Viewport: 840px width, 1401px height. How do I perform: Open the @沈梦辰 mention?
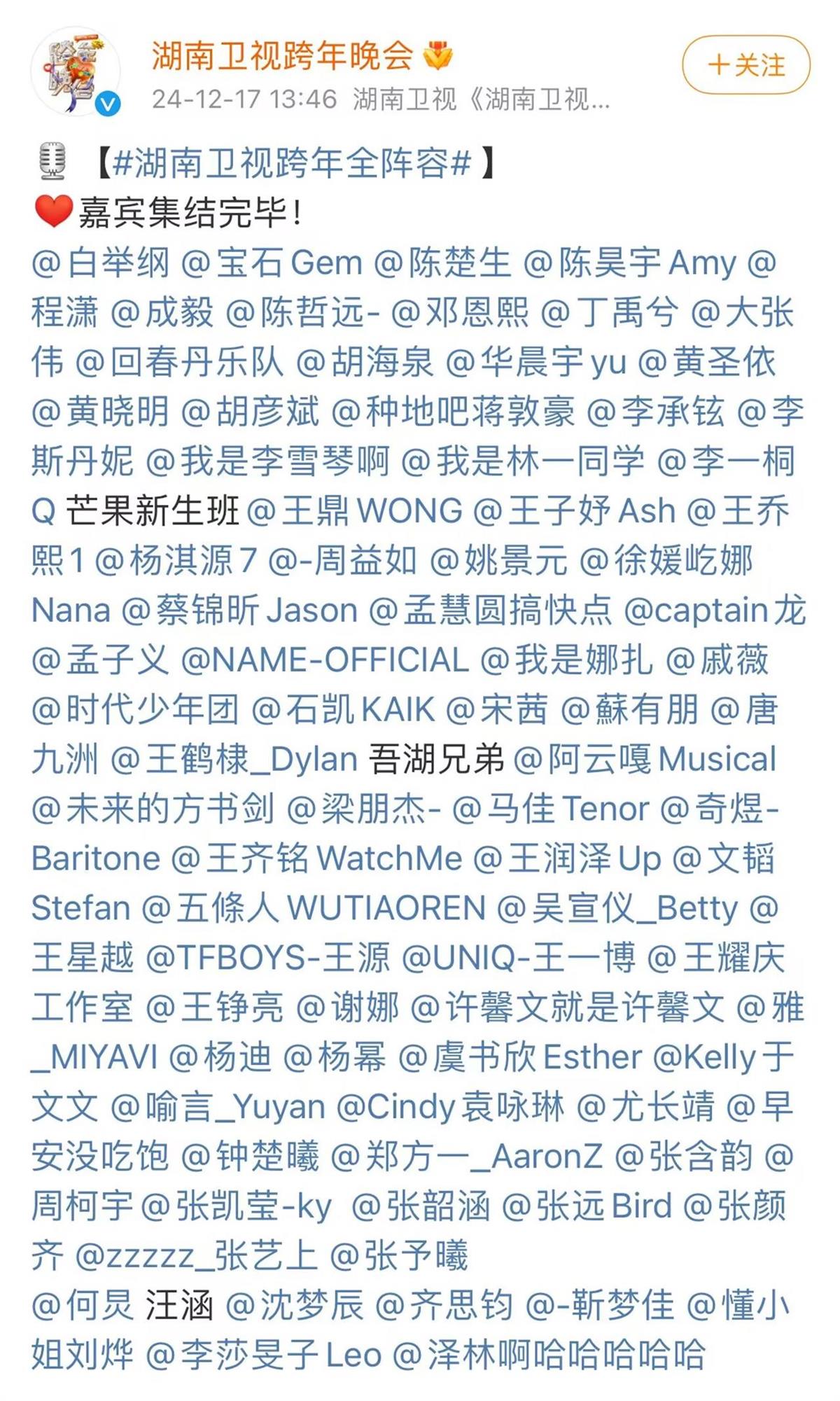(295, 1306)
